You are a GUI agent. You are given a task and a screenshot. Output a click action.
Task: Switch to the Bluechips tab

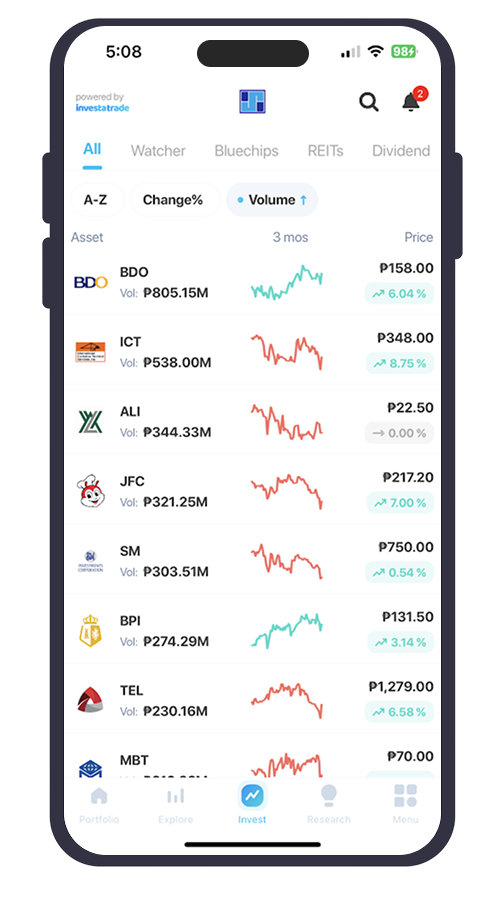[246, 151]
